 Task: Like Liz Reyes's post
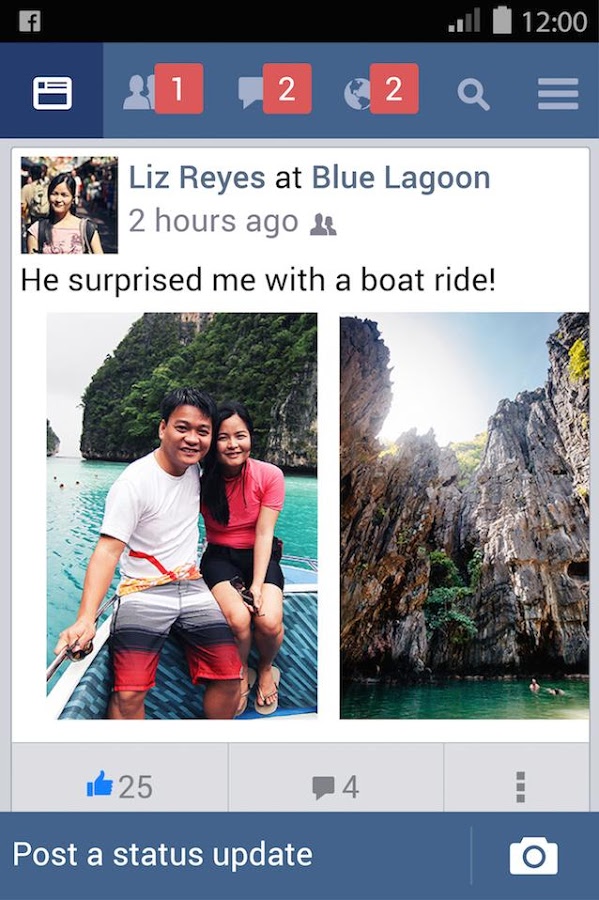[120, 785]
